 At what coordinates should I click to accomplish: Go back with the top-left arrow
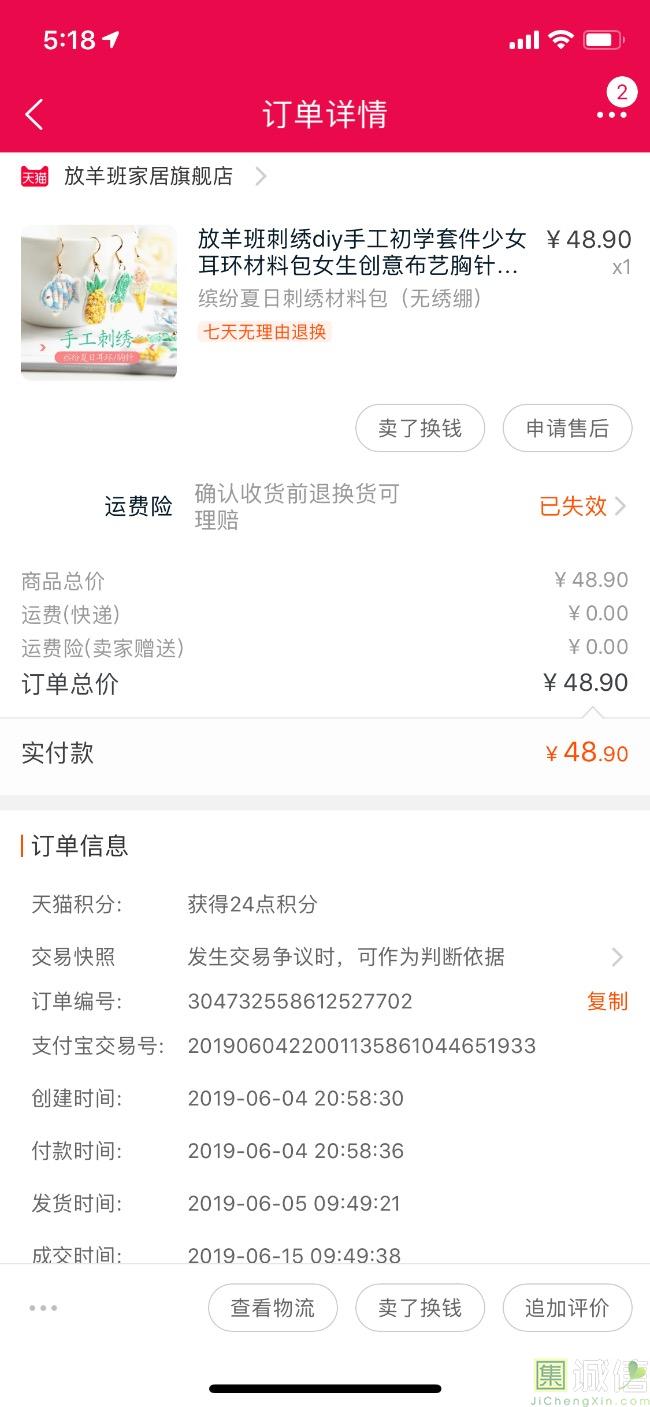(34, 114)
